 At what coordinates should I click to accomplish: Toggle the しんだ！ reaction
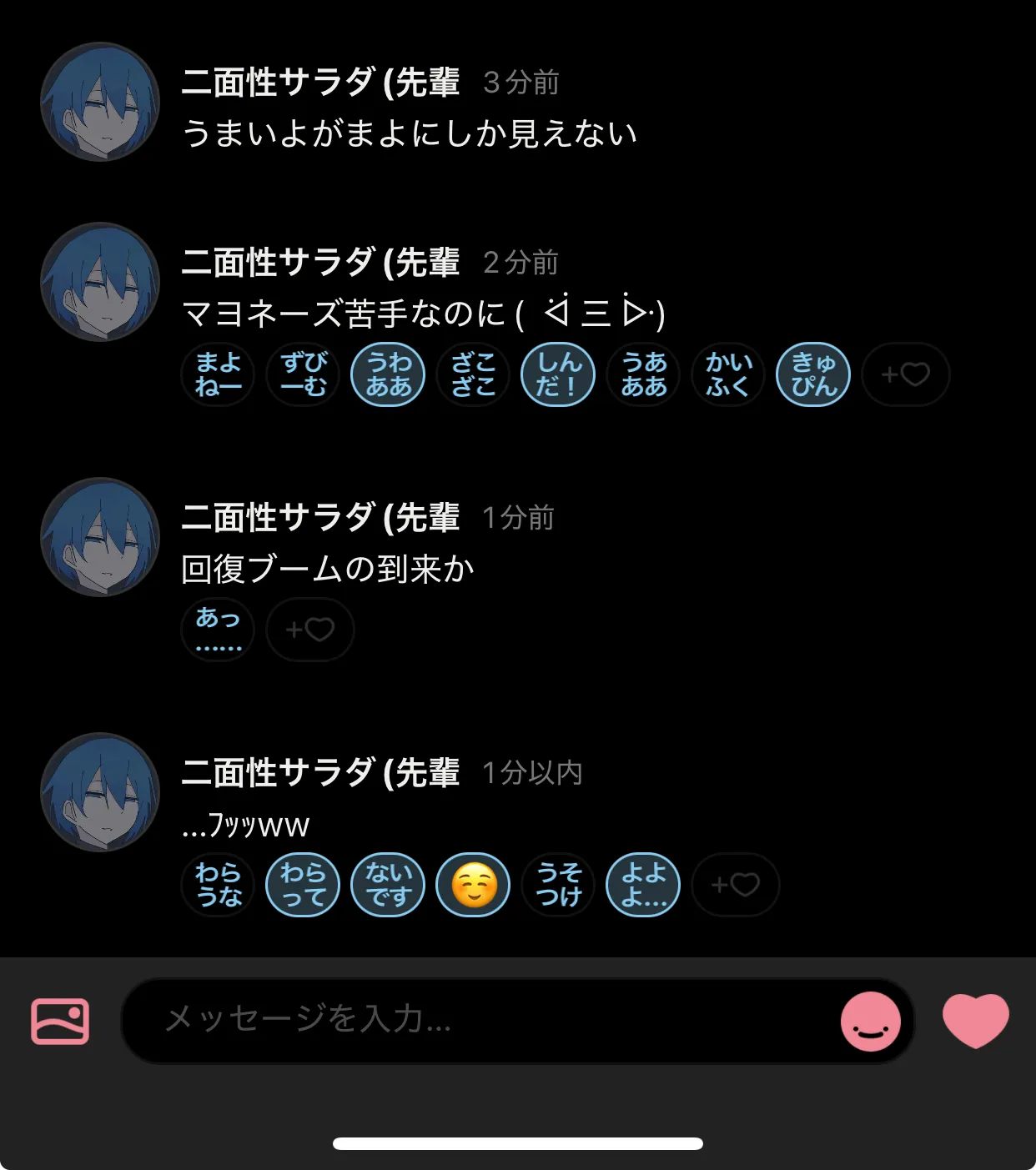(558, 374)
